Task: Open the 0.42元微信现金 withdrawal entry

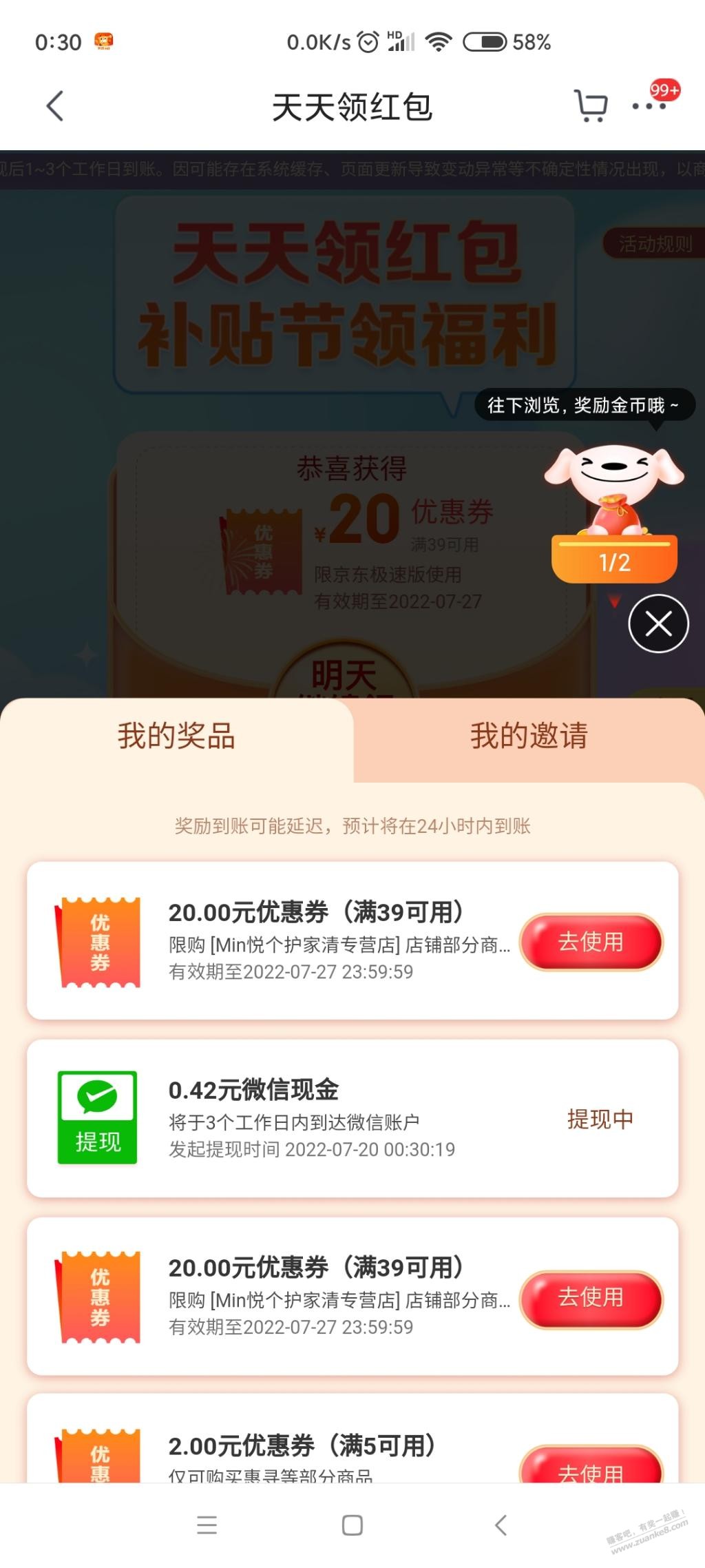Action: (352, 1119)
